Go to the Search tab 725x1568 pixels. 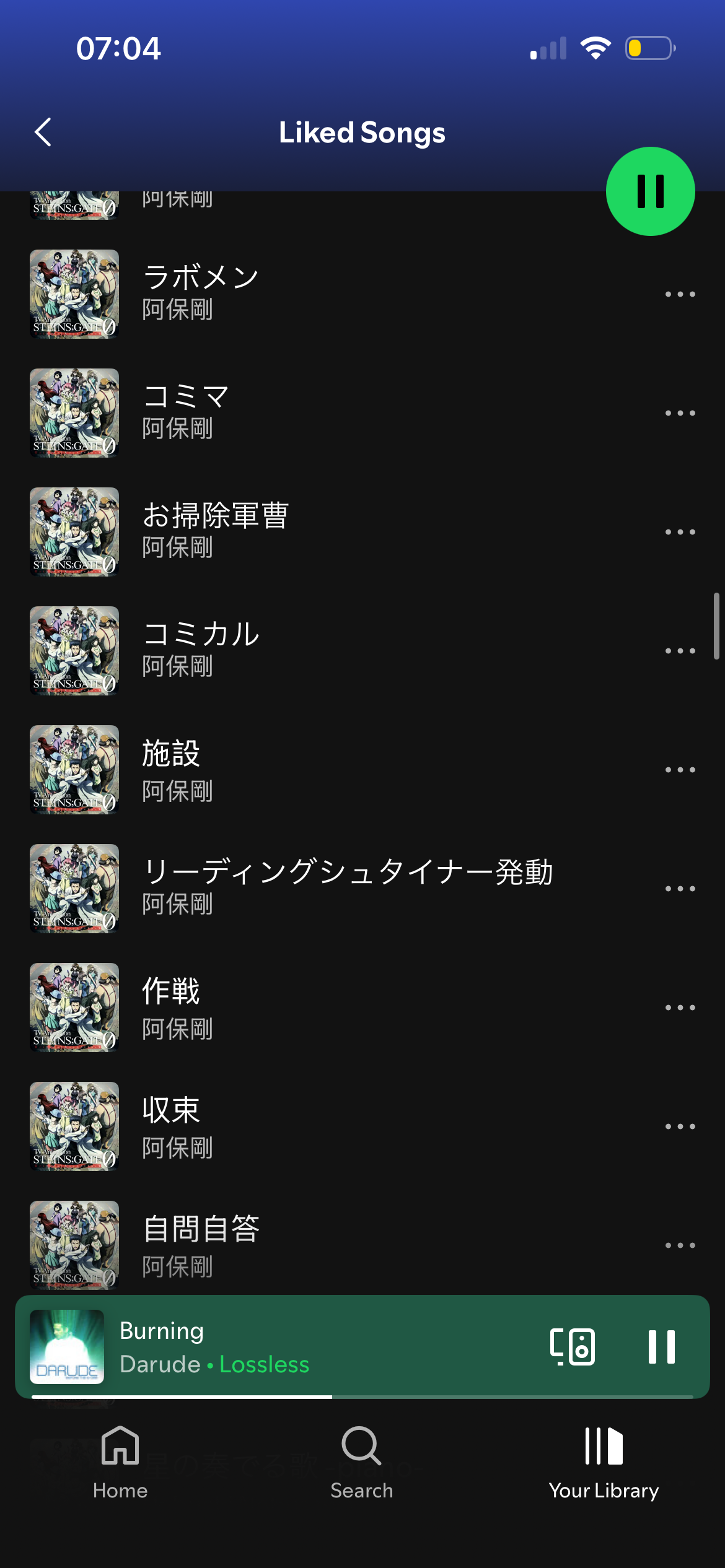coord(362,1463)
